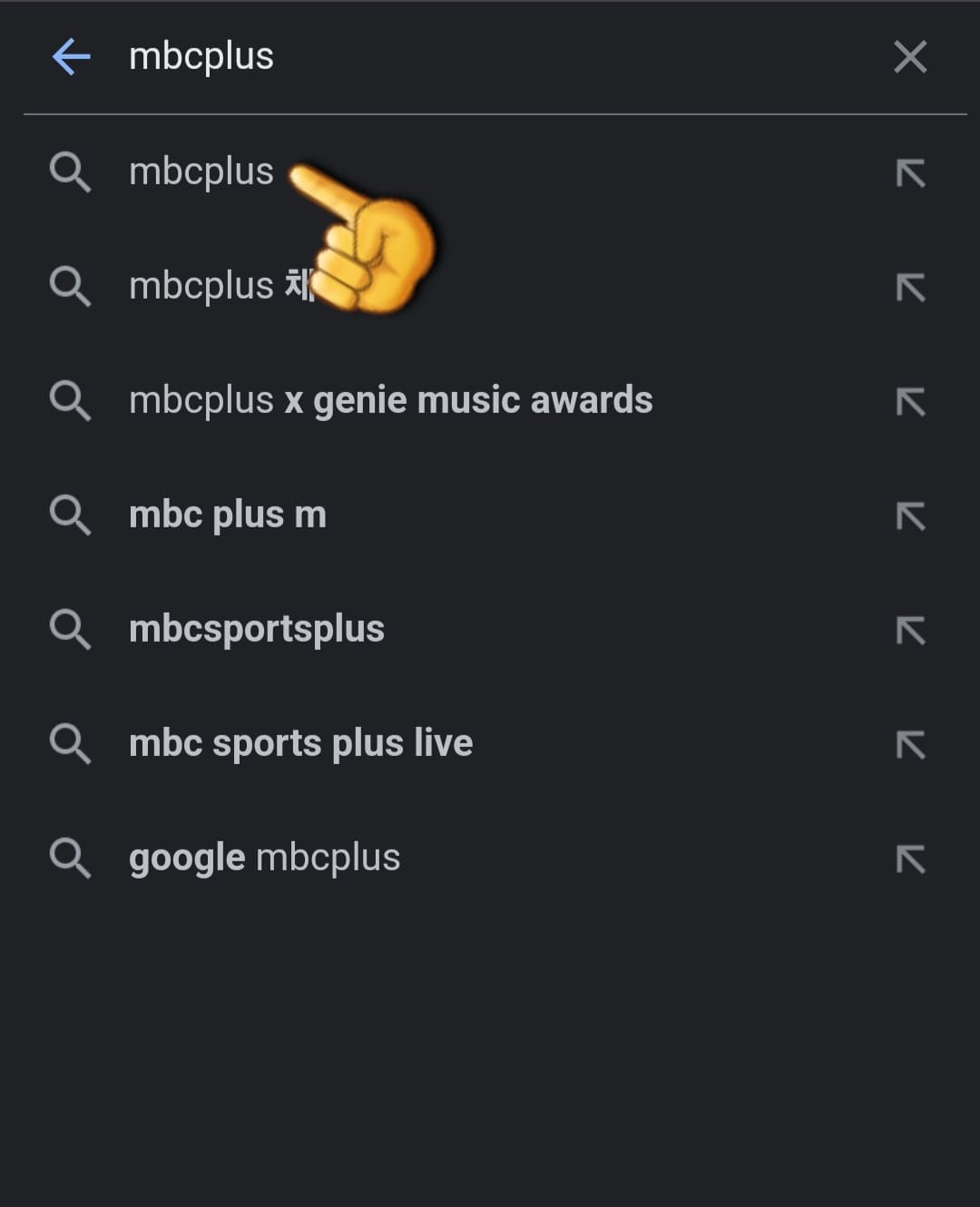Screen dimensions: 980x1207
Task: Click the magnifier icon beside mbc plus m
Action: (71, 515)
